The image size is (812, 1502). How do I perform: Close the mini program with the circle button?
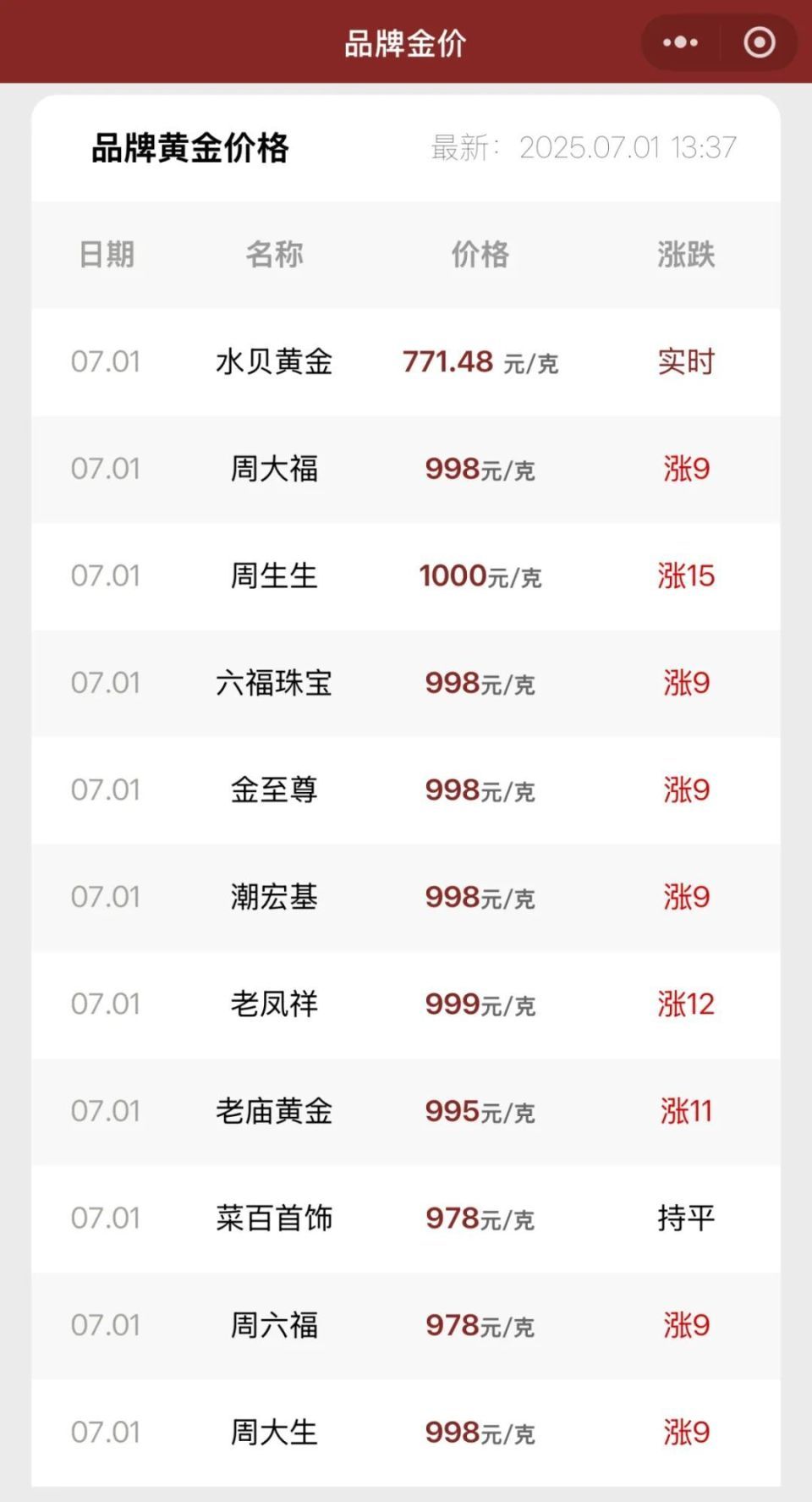tap(759, 42)
